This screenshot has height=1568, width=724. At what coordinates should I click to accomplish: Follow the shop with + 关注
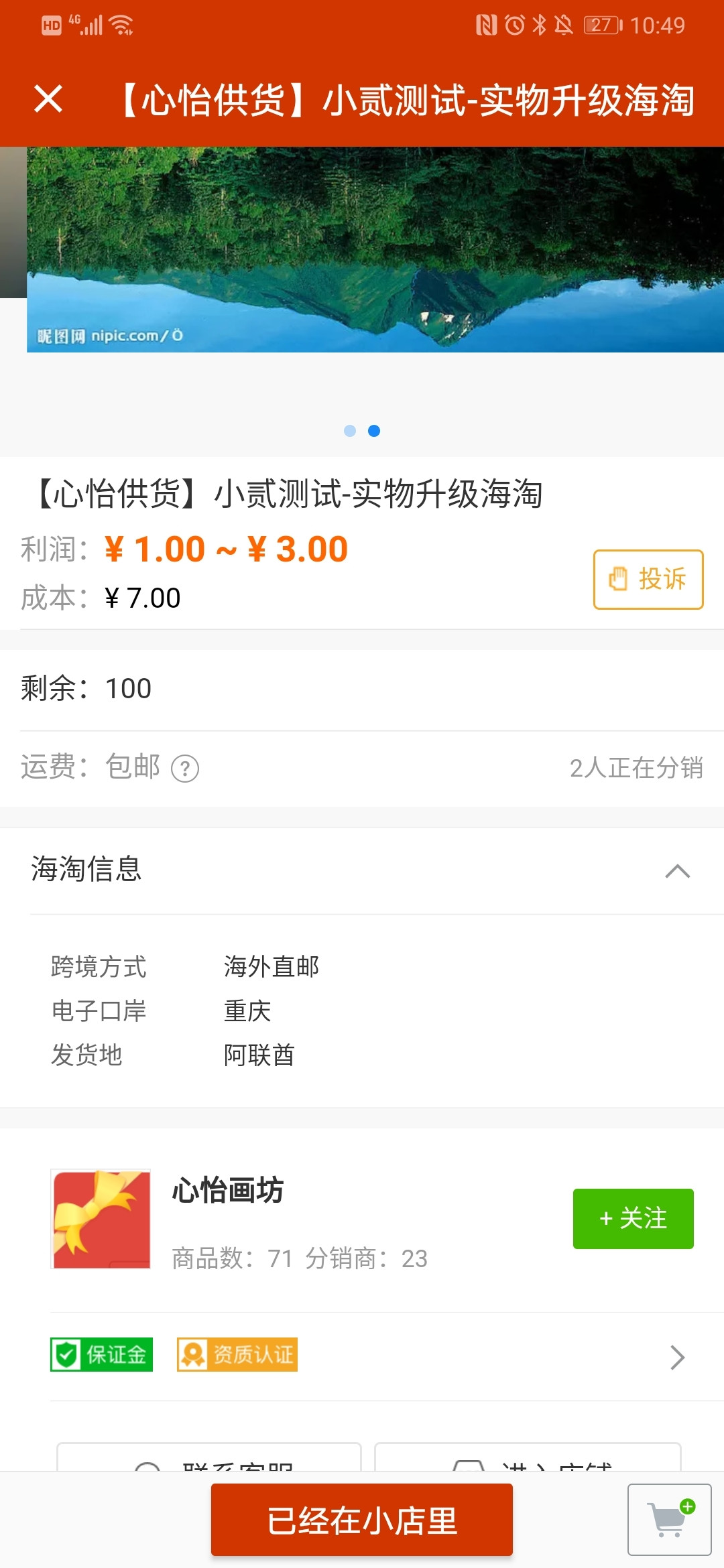633,1218
